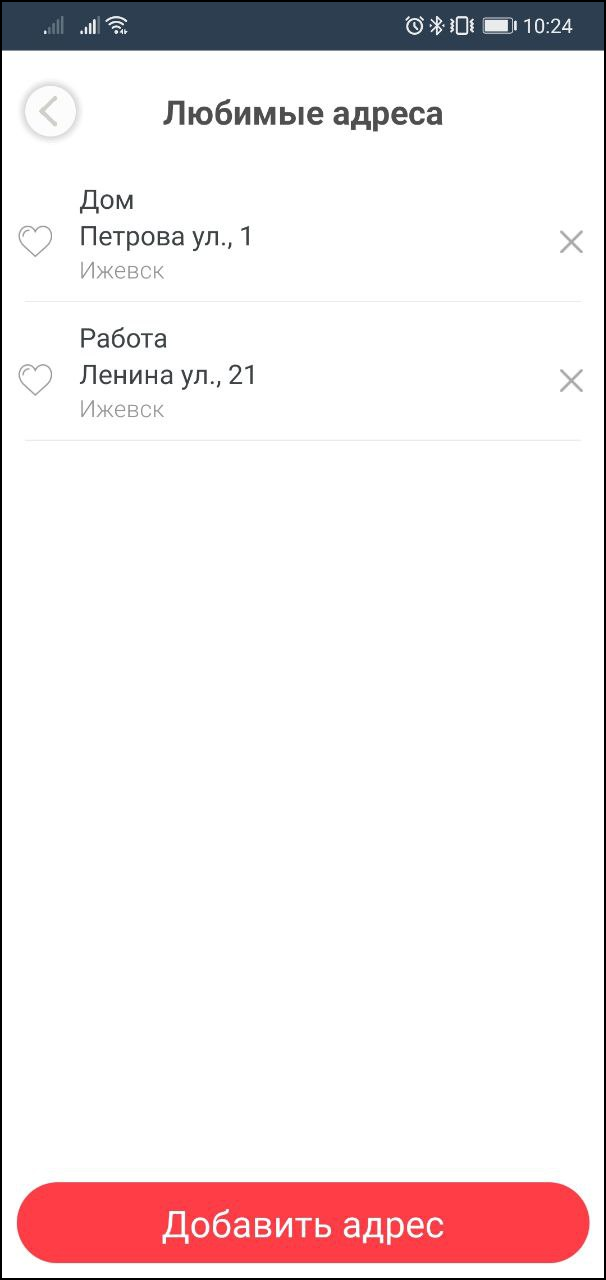Viewport: 606px width, 1280px height.
Task: Tap the heart icon next to Дом
Action: 36,242
